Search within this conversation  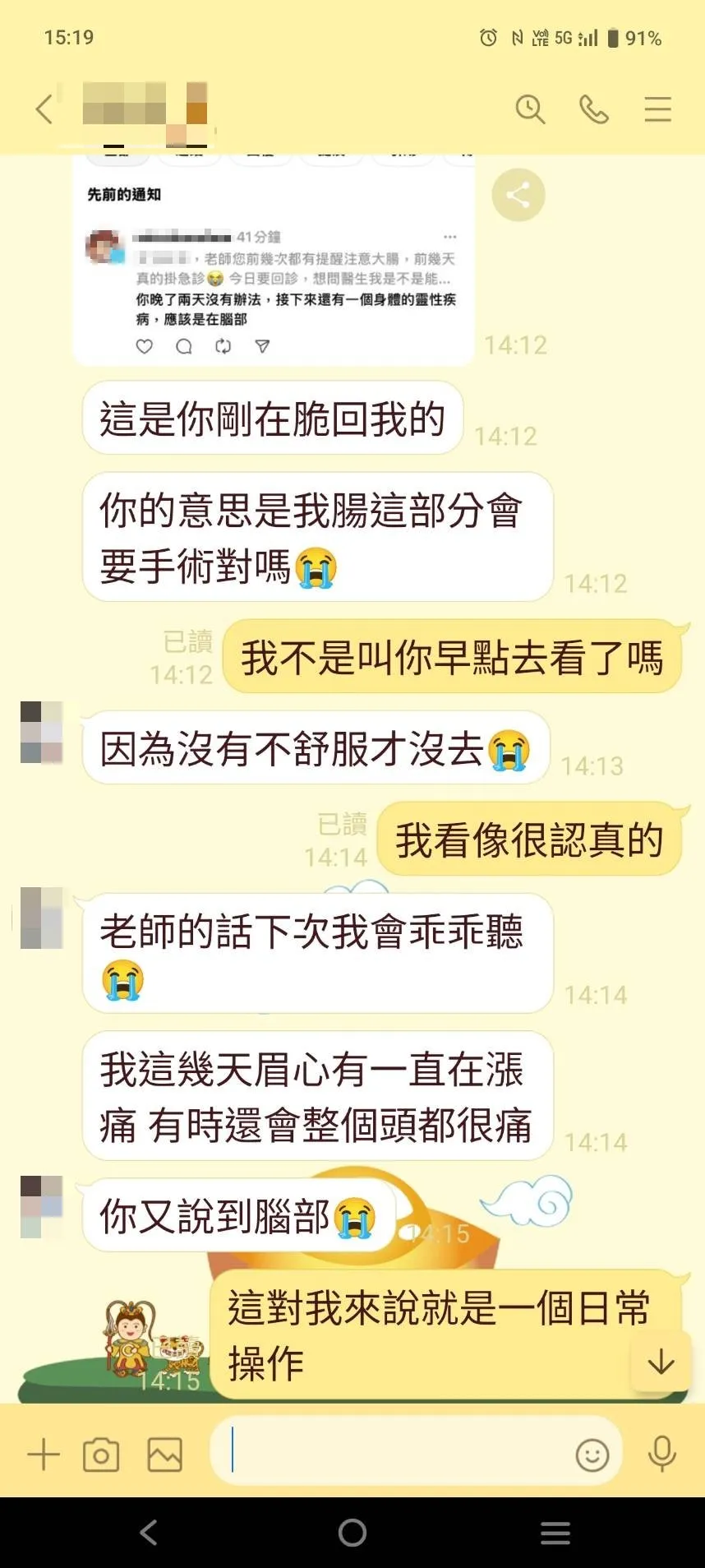click(x=530, y=109)
